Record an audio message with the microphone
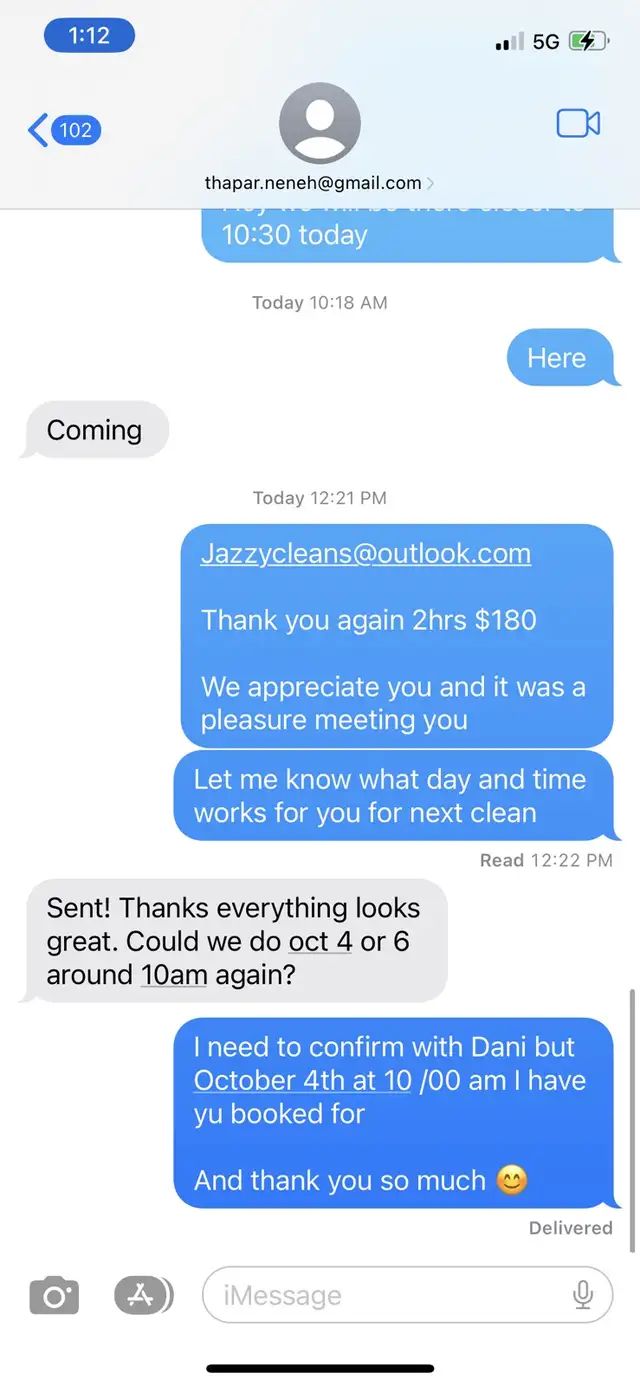Screen dimensions: 640x1386 (583, 1296)
